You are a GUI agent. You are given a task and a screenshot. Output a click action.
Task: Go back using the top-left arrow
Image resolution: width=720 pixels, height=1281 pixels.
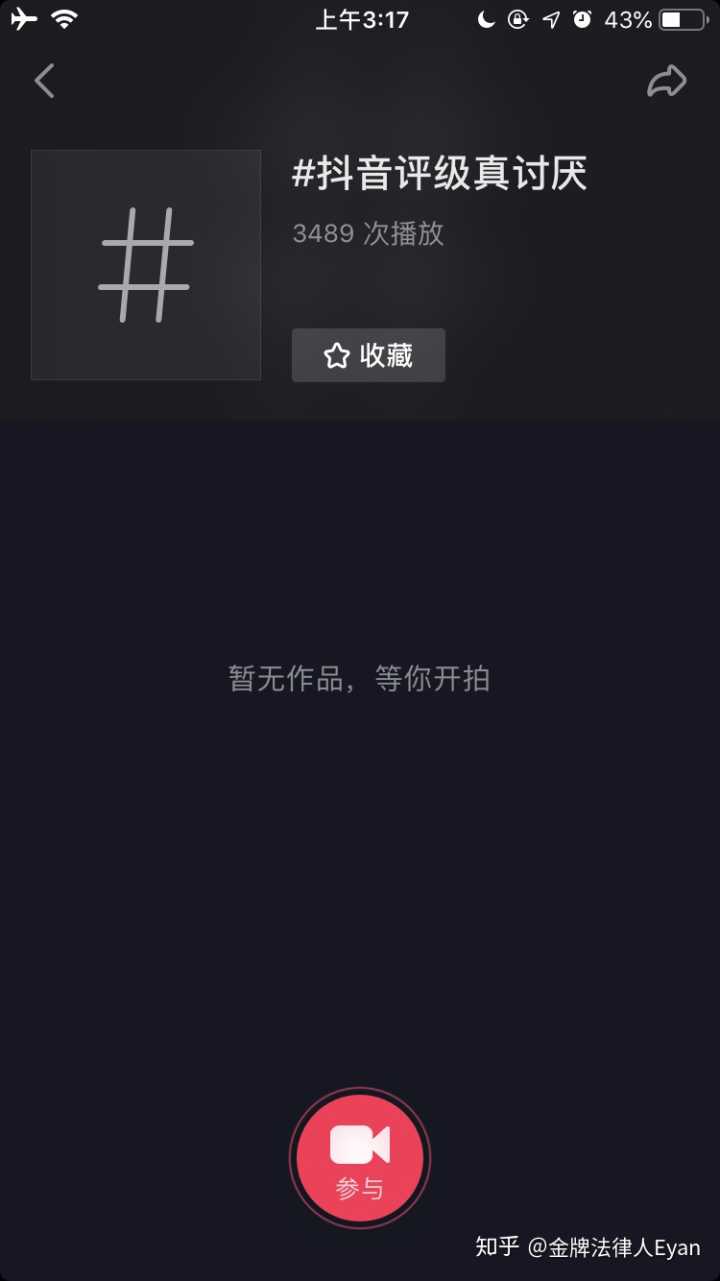44,81
